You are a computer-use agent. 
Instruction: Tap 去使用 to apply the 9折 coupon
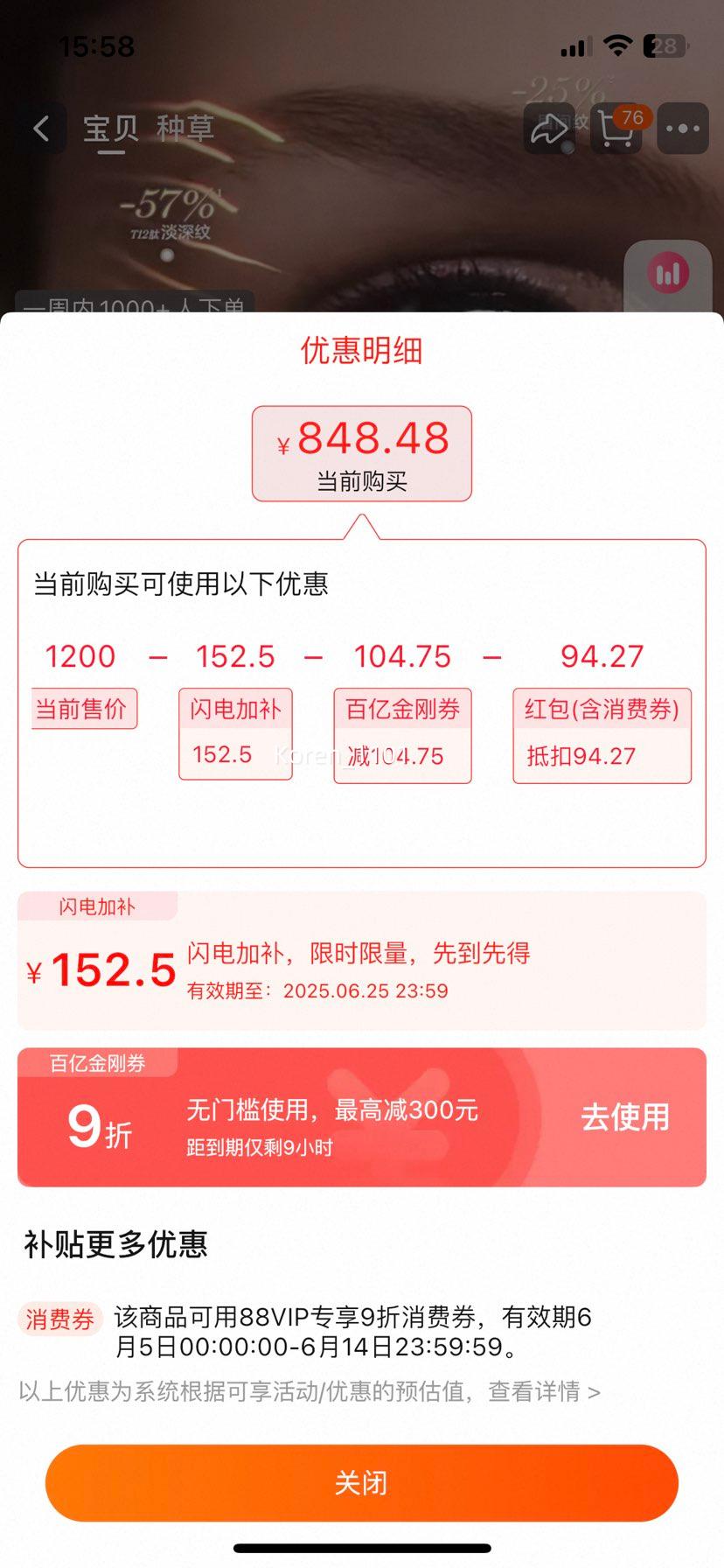click(623, 1117)
